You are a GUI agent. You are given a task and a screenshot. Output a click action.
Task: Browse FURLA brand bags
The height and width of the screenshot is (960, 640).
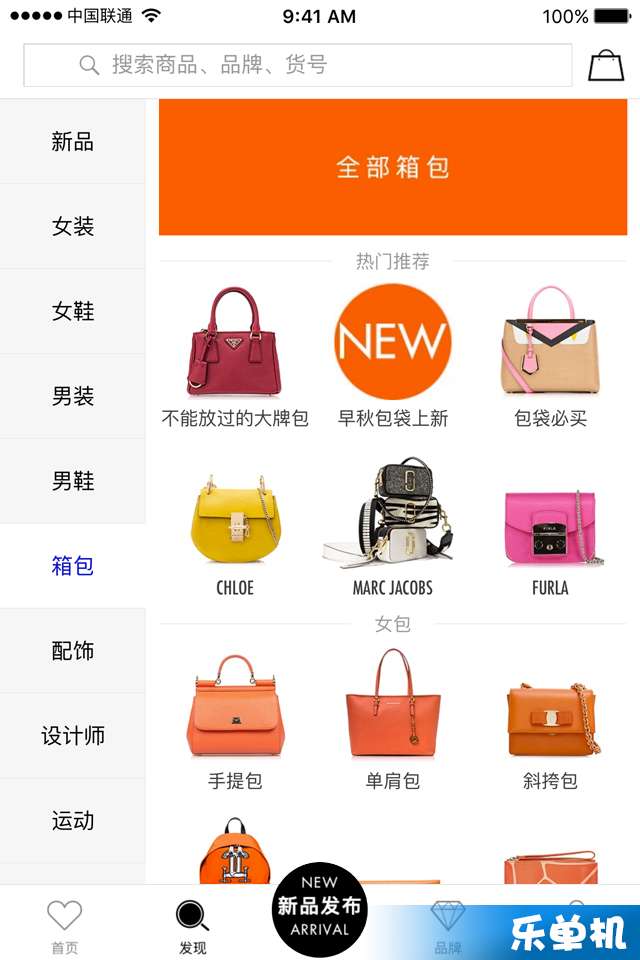point(549,530)
